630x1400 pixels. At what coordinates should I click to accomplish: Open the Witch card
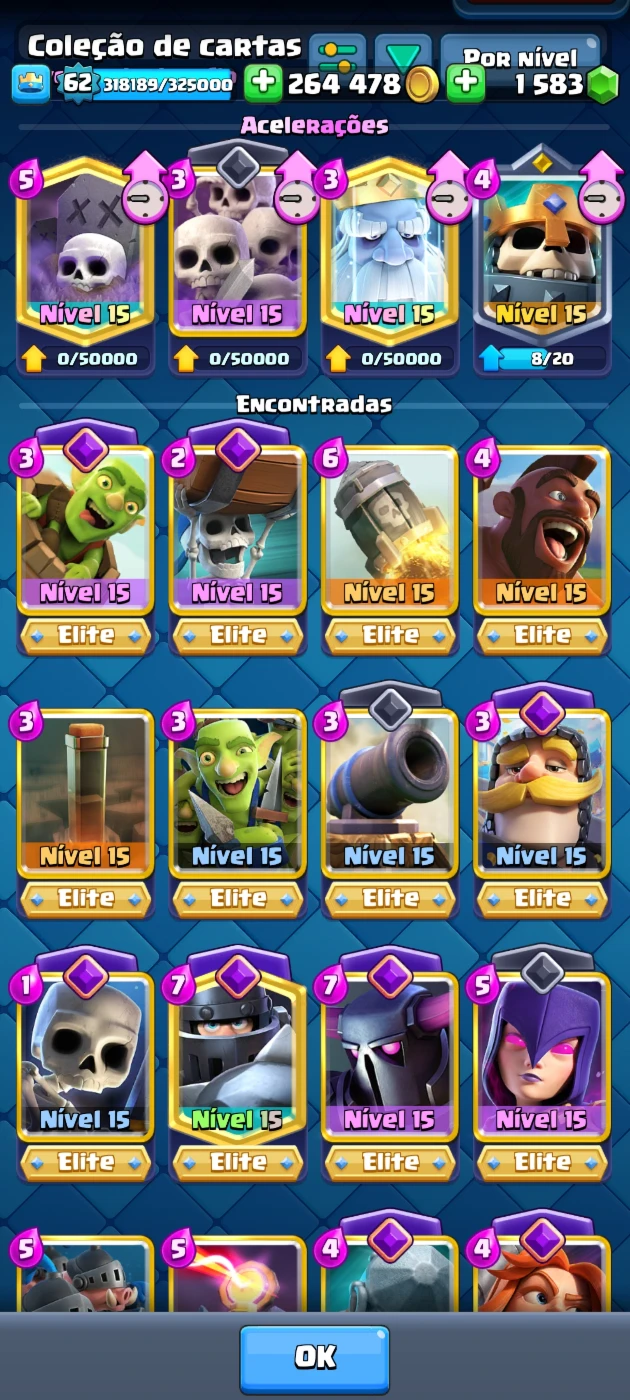542,1058
